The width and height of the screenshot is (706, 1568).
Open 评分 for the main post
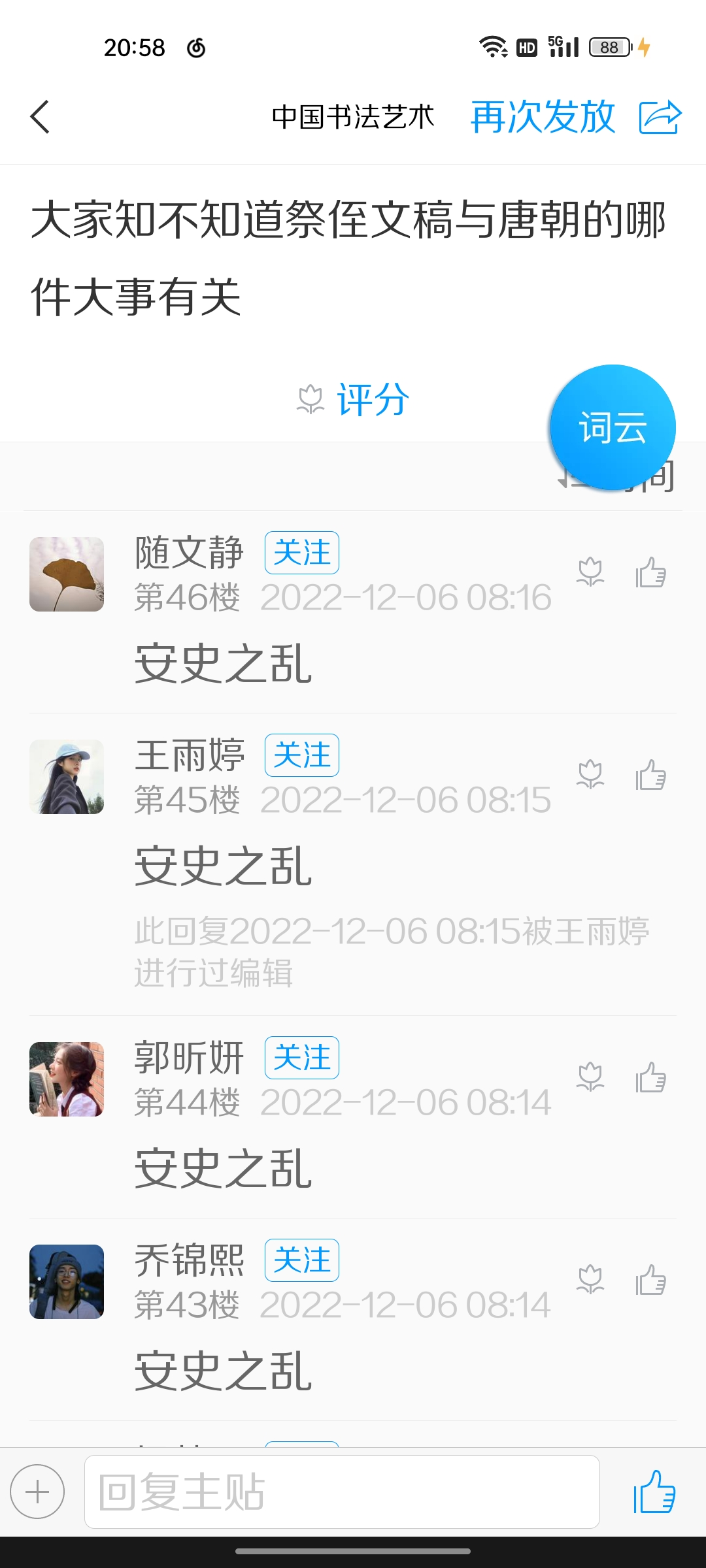coord(354,399)
